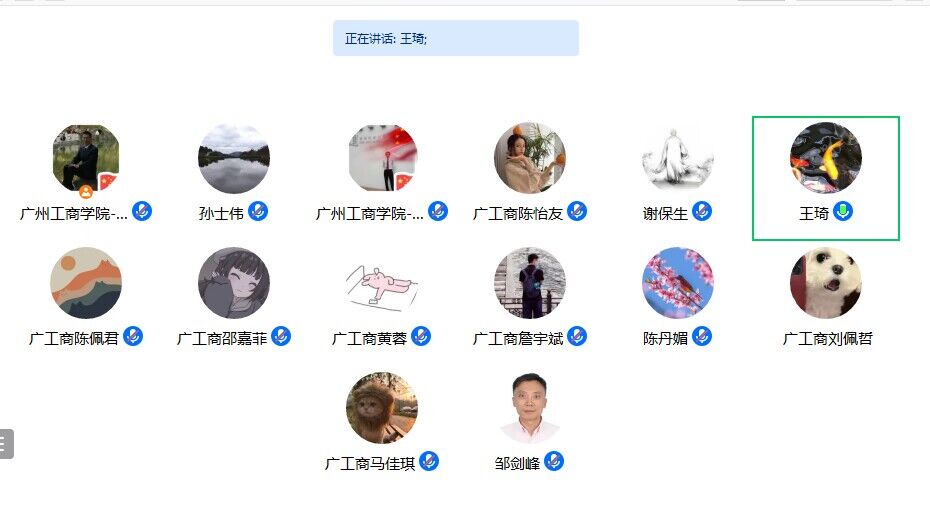Tap the mic icon beside 邹剑峰

pos(554,462)
